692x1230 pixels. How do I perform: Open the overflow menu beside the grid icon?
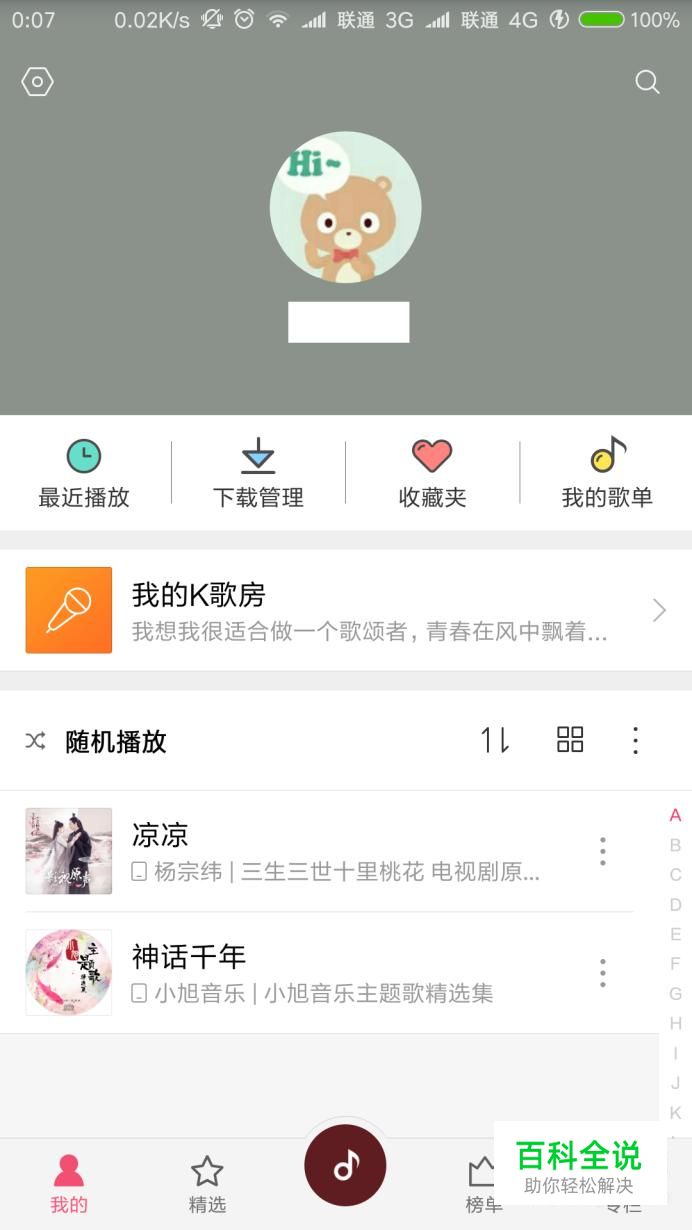click(x=635, y=740)
